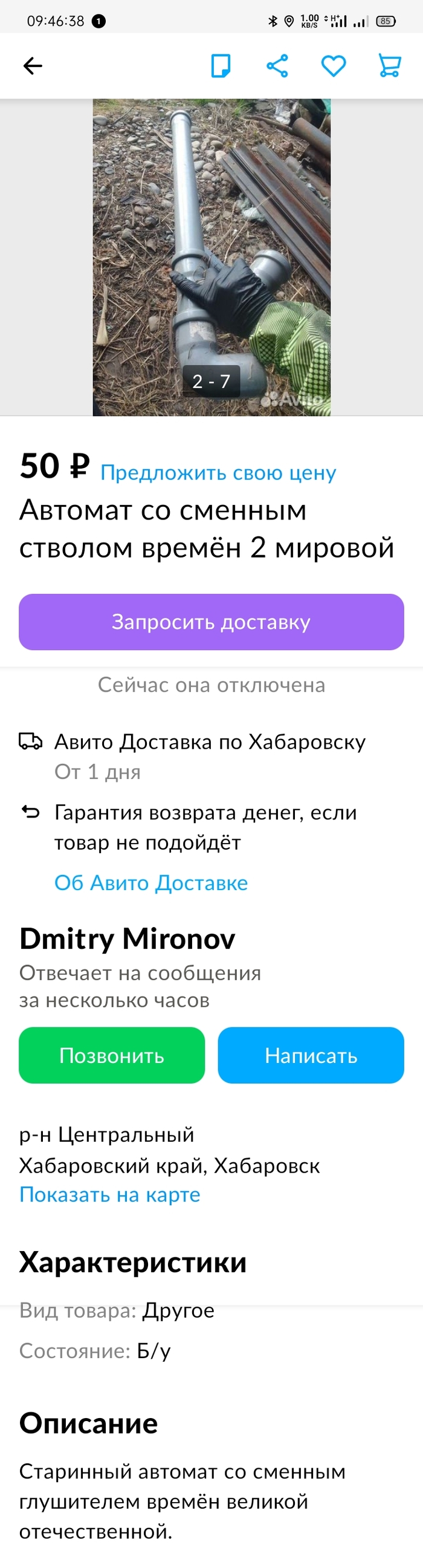Open 'Показать на карте' location link
The image size is (423, 1568).
click(109, 1194)
